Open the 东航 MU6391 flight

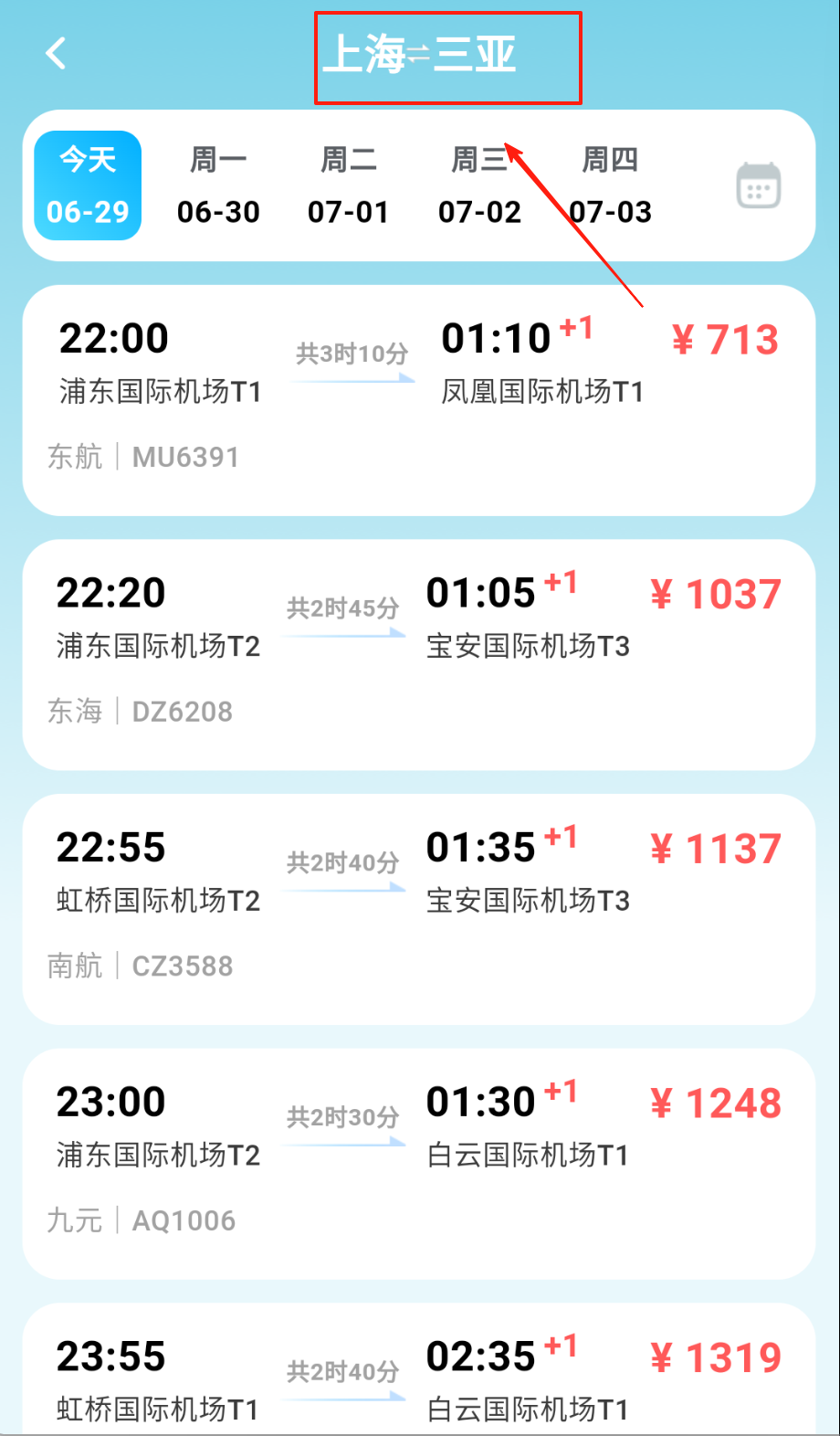point(418,401)
